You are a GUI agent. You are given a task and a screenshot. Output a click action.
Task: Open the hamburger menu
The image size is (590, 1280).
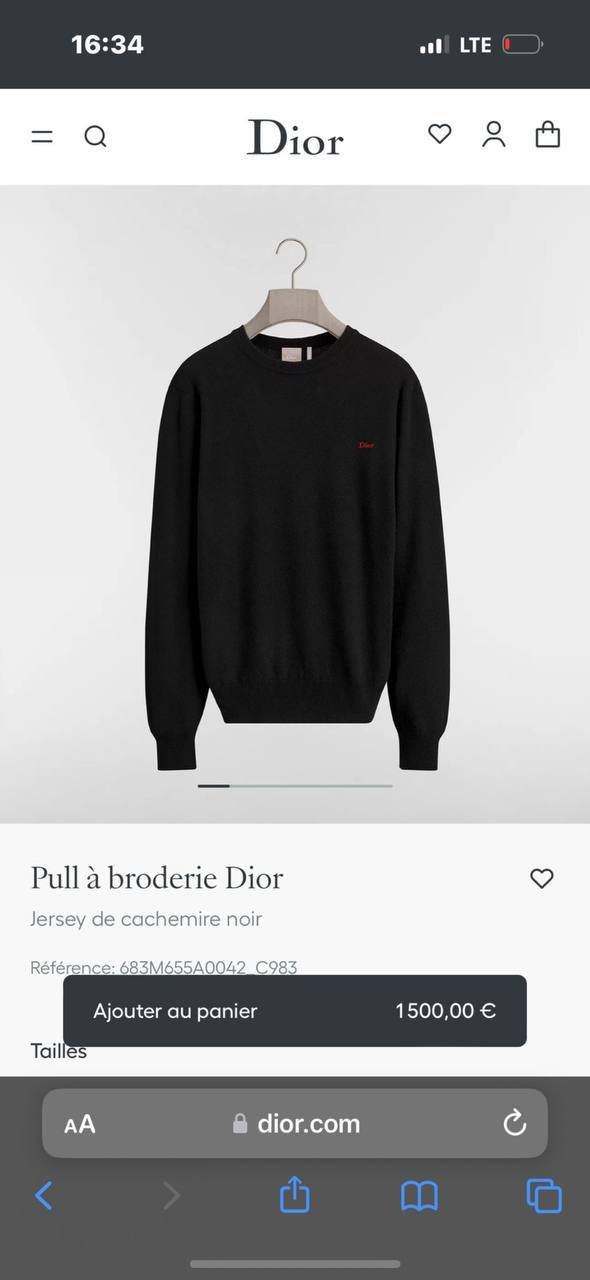tap(42, 137)
